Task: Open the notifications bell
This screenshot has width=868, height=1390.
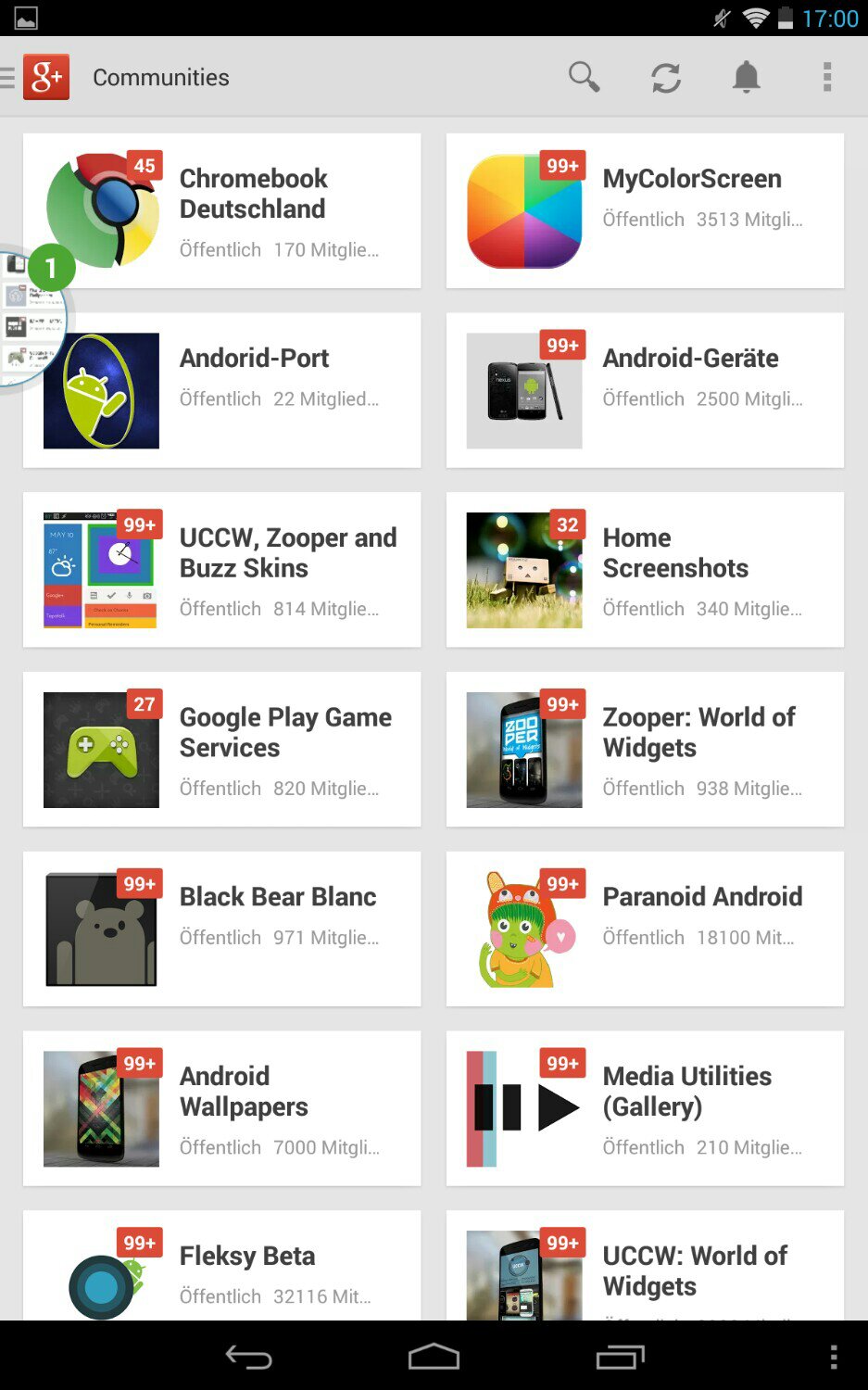Action: point(746,77)
